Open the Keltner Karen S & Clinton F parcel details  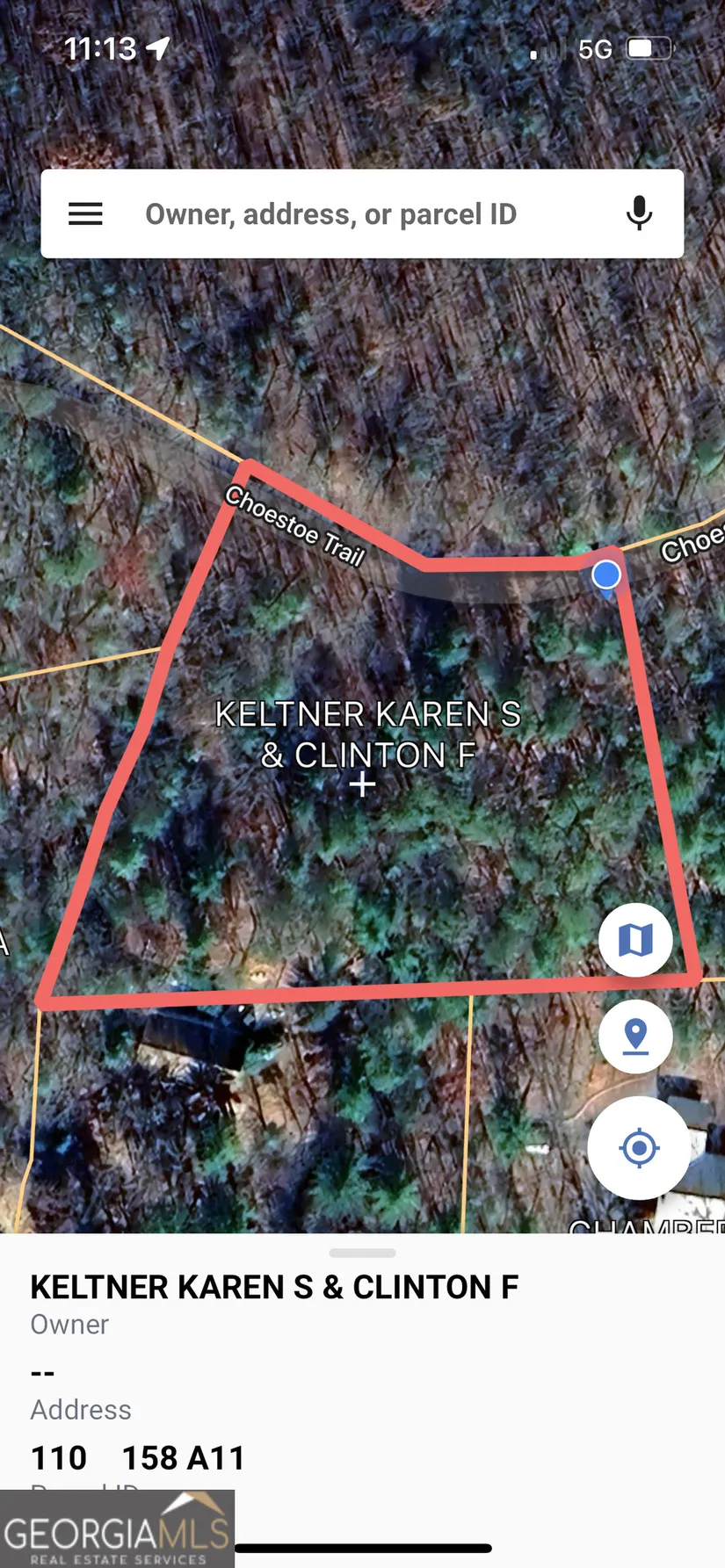(x=274, y=1288)
